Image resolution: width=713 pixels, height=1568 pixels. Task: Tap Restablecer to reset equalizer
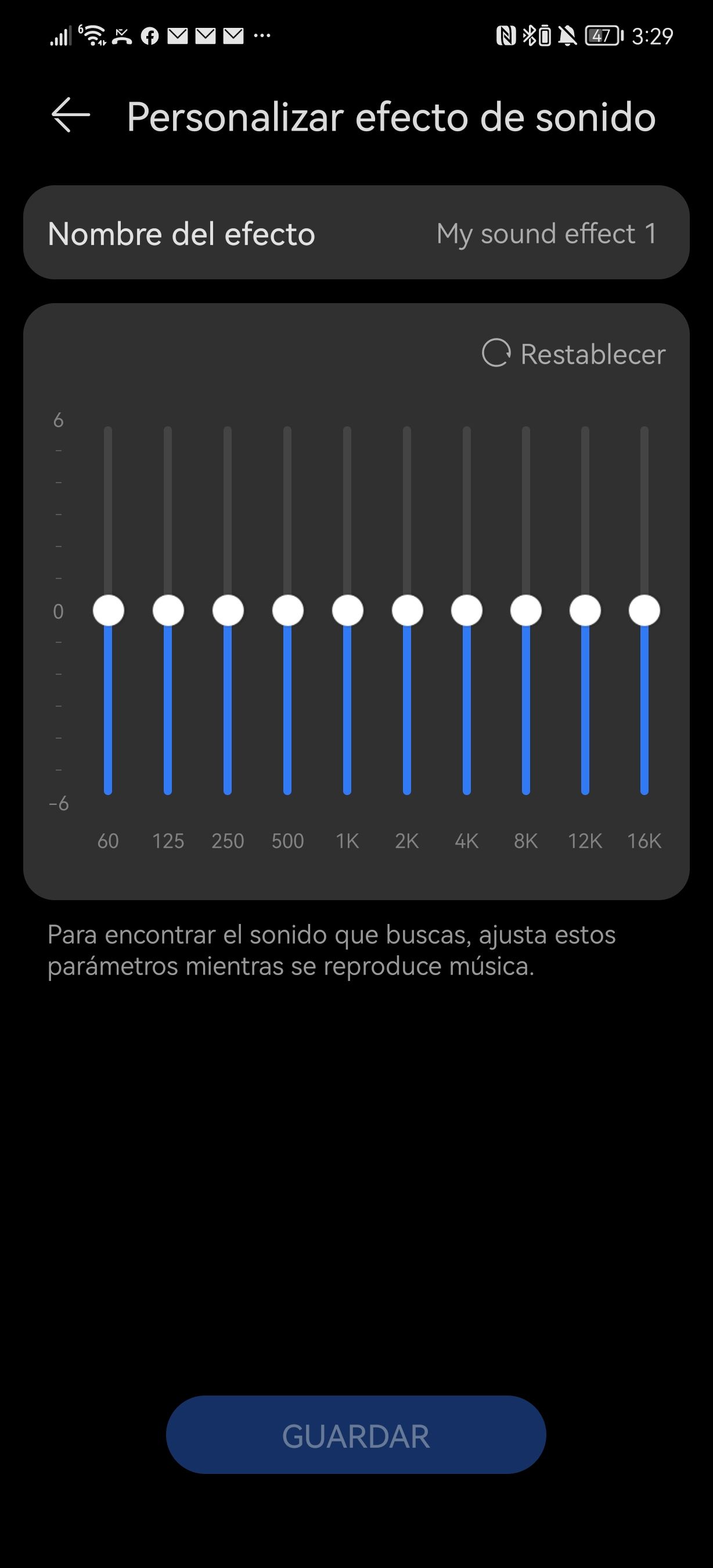pos(574,354)
